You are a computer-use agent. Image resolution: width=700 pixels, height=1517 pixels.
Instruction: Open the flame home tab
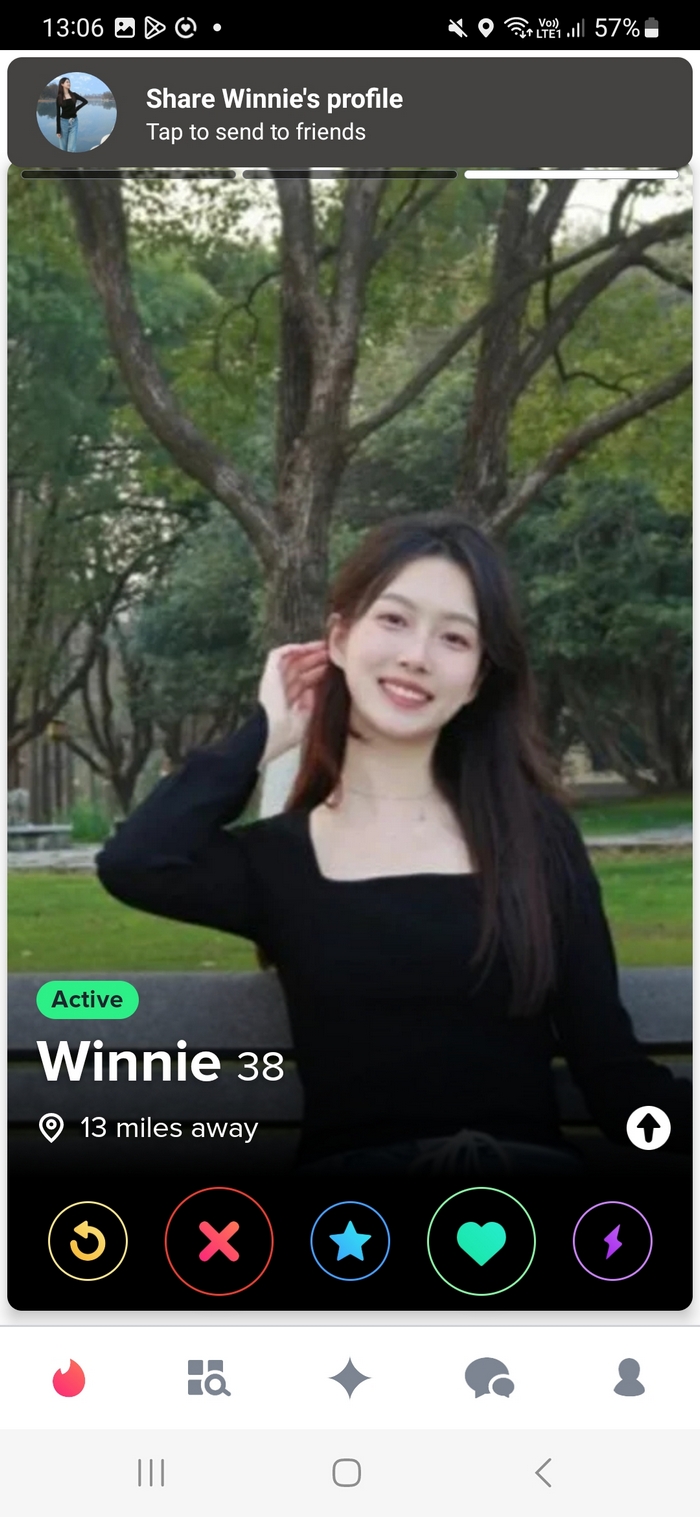pyautogui.click(x=69, y=1377)
